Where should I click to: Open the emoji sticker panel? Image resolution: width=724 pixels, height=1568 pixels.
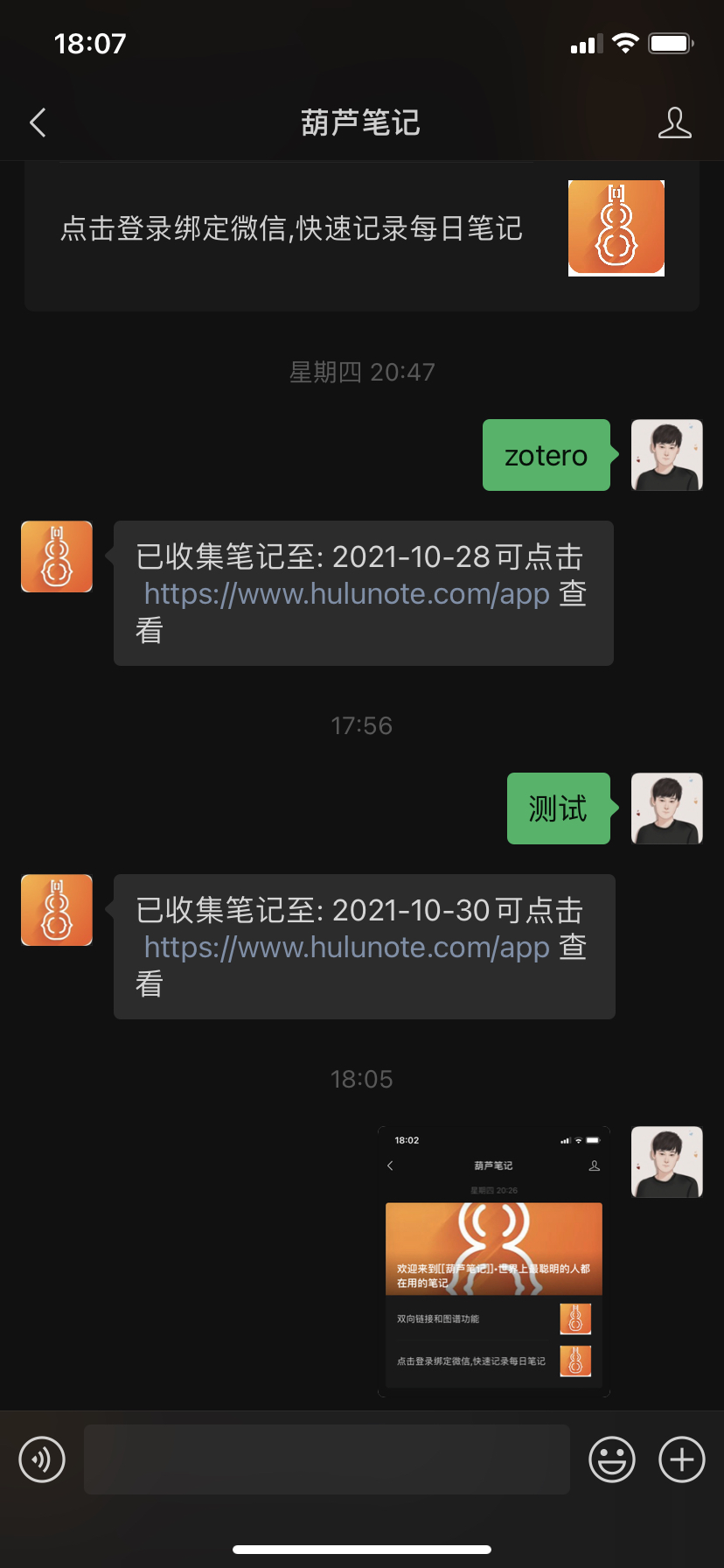611,1459
